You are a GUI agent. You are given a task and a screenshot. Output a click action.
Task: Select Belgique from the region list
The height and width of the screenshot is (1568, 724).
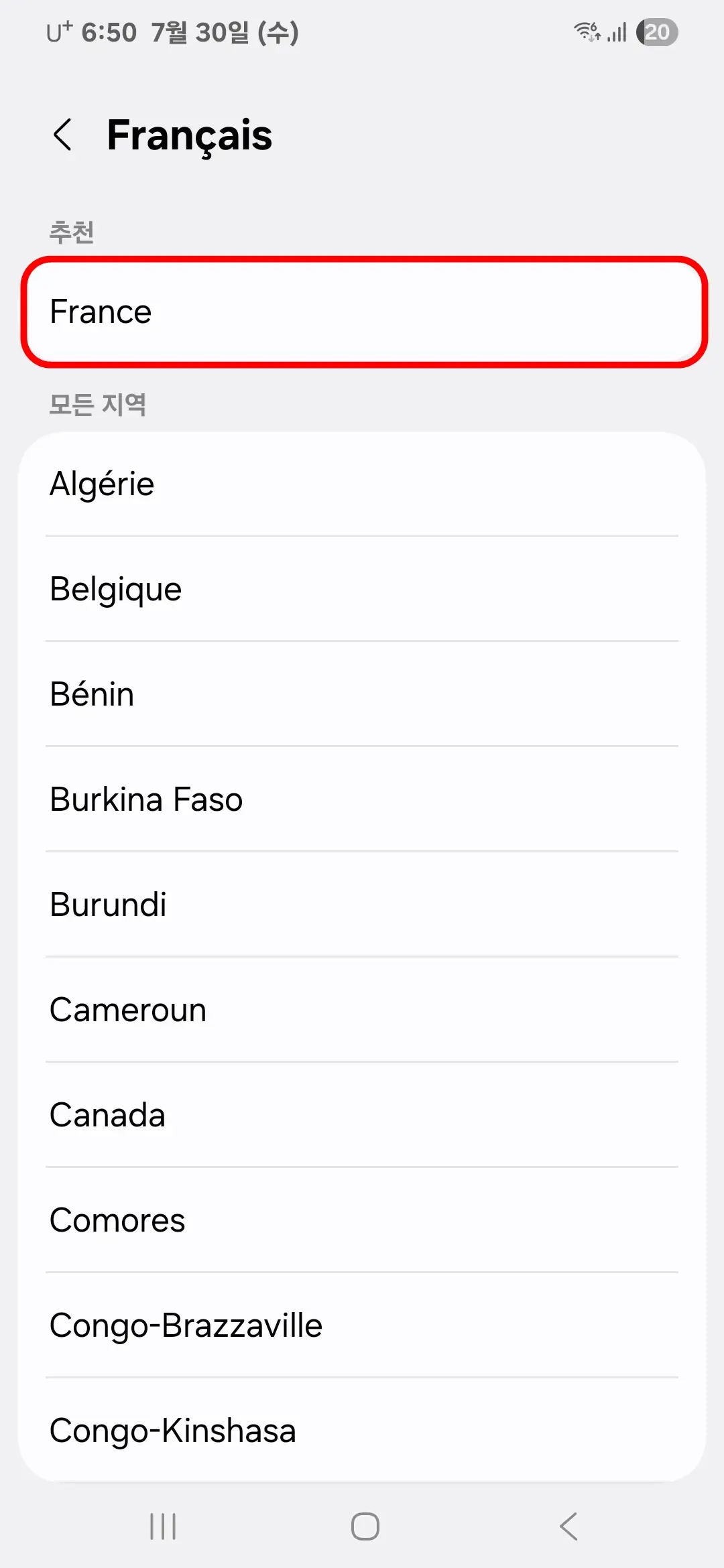(x=362, y=589)
